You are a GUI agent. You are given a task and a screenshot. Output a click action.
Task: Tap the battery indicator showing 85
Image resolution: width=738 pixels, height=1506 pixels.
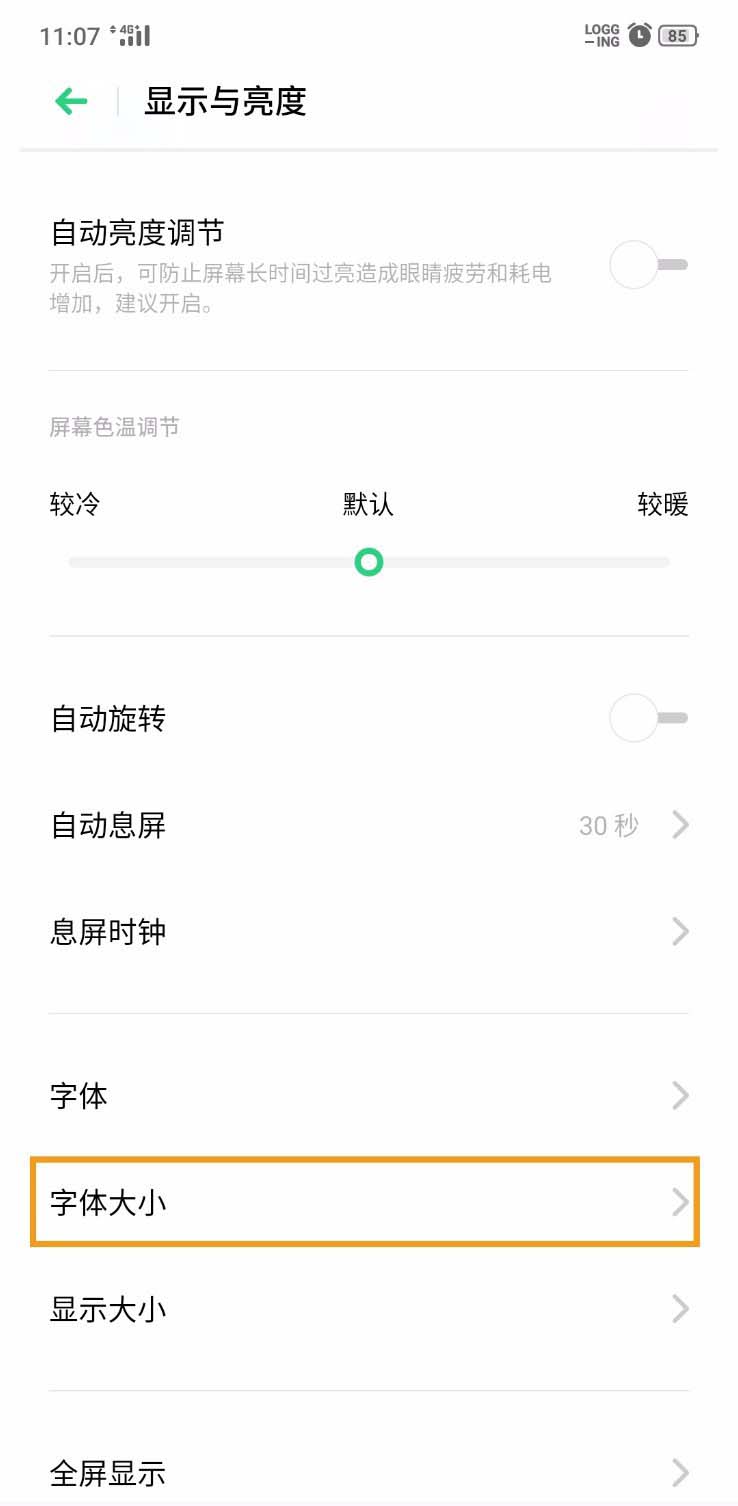pyautogui.click(x=676, y=35)
